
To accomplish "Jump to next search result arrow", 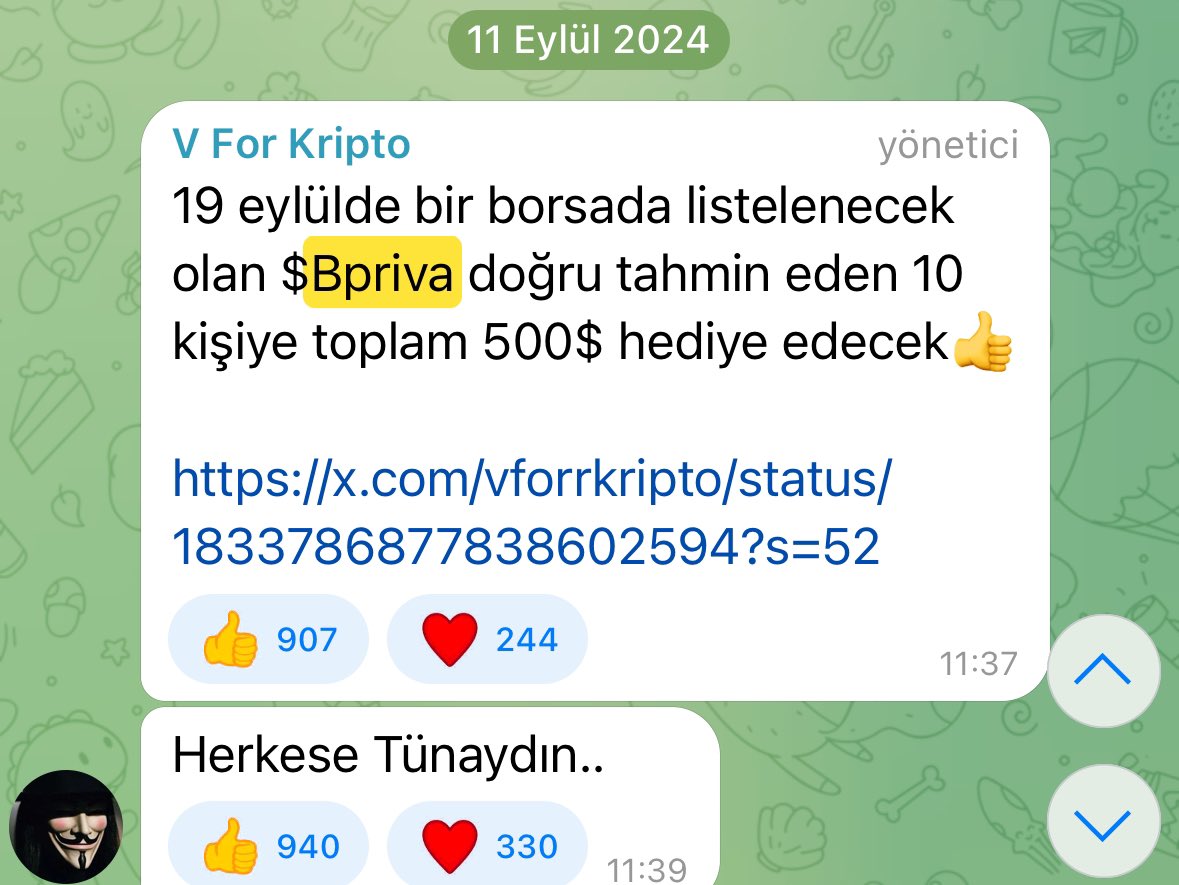I will click(1102, 822).
